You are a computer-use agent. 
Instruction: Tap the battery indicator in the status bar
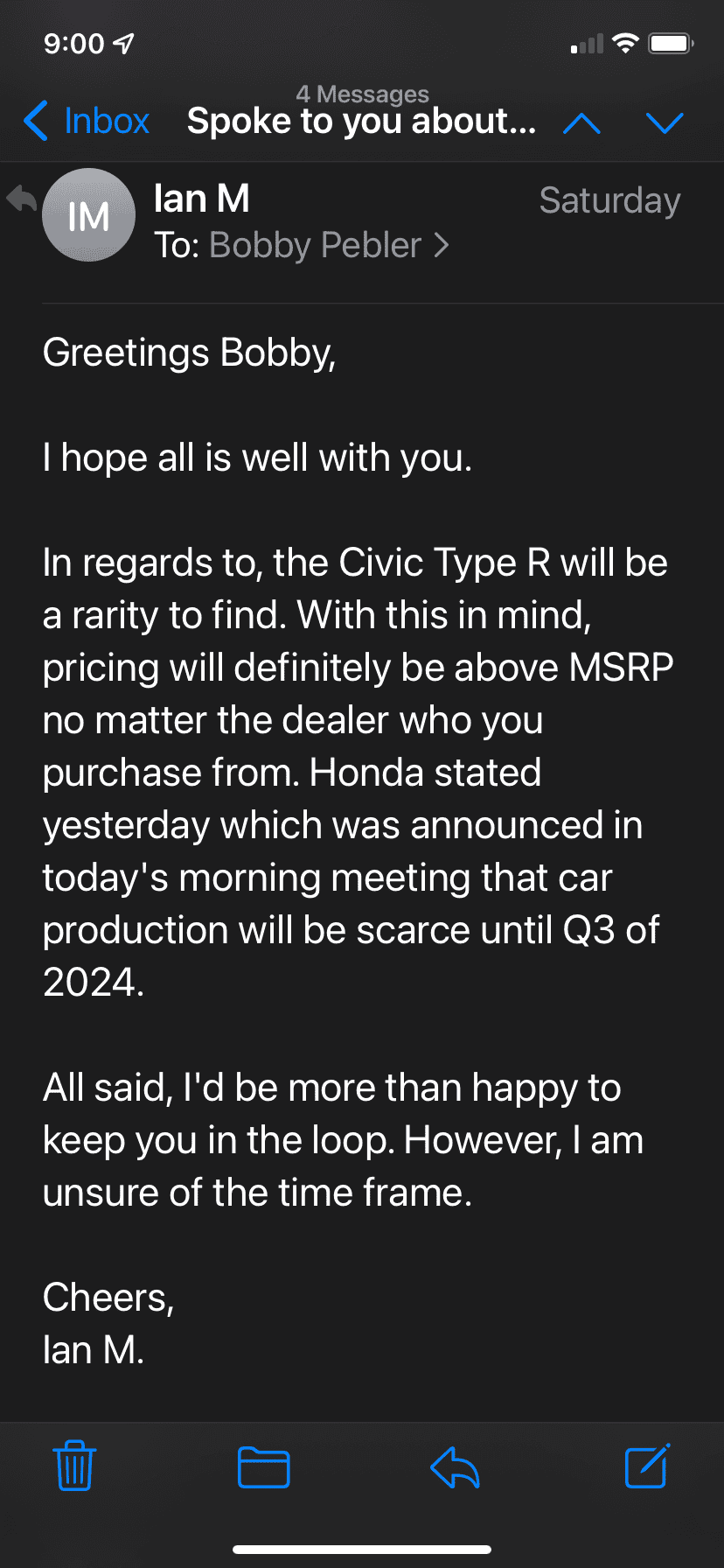(670, 43)
